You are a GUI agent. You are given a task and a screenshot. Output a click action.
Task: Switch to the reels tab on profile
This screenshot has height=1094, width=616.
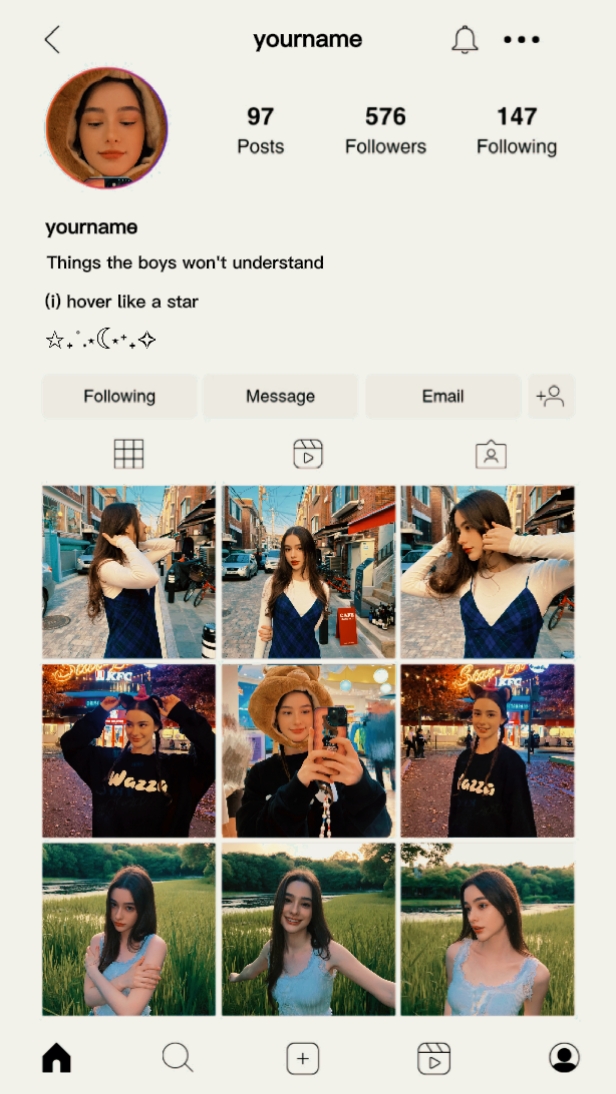308,454
